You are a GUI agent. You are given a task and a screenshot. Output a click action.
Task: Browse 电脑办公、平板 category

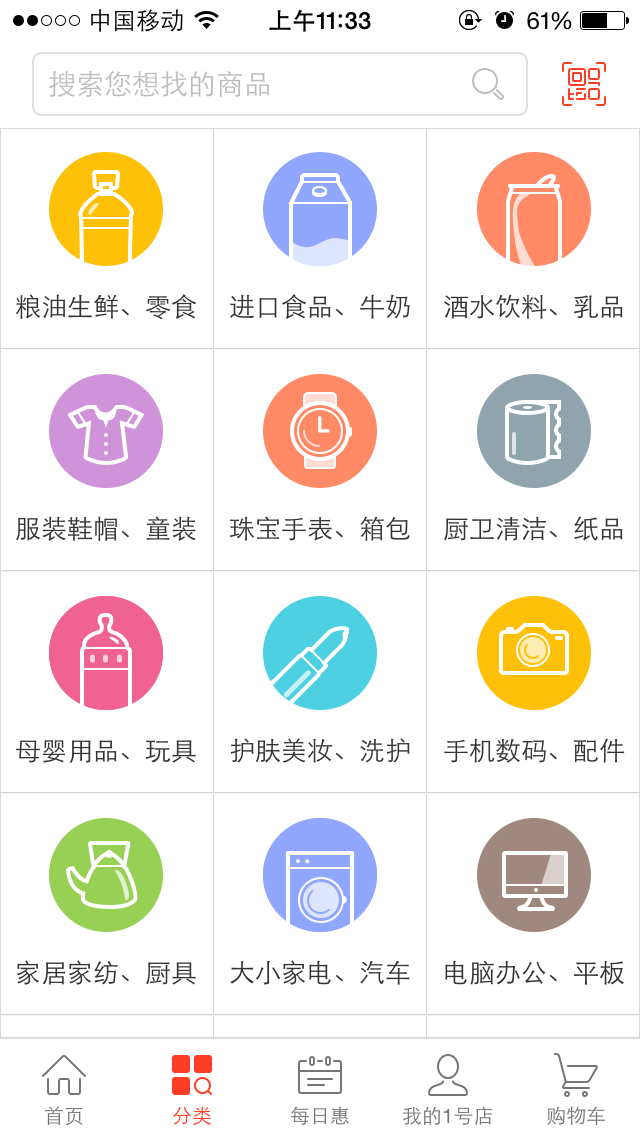533,904
